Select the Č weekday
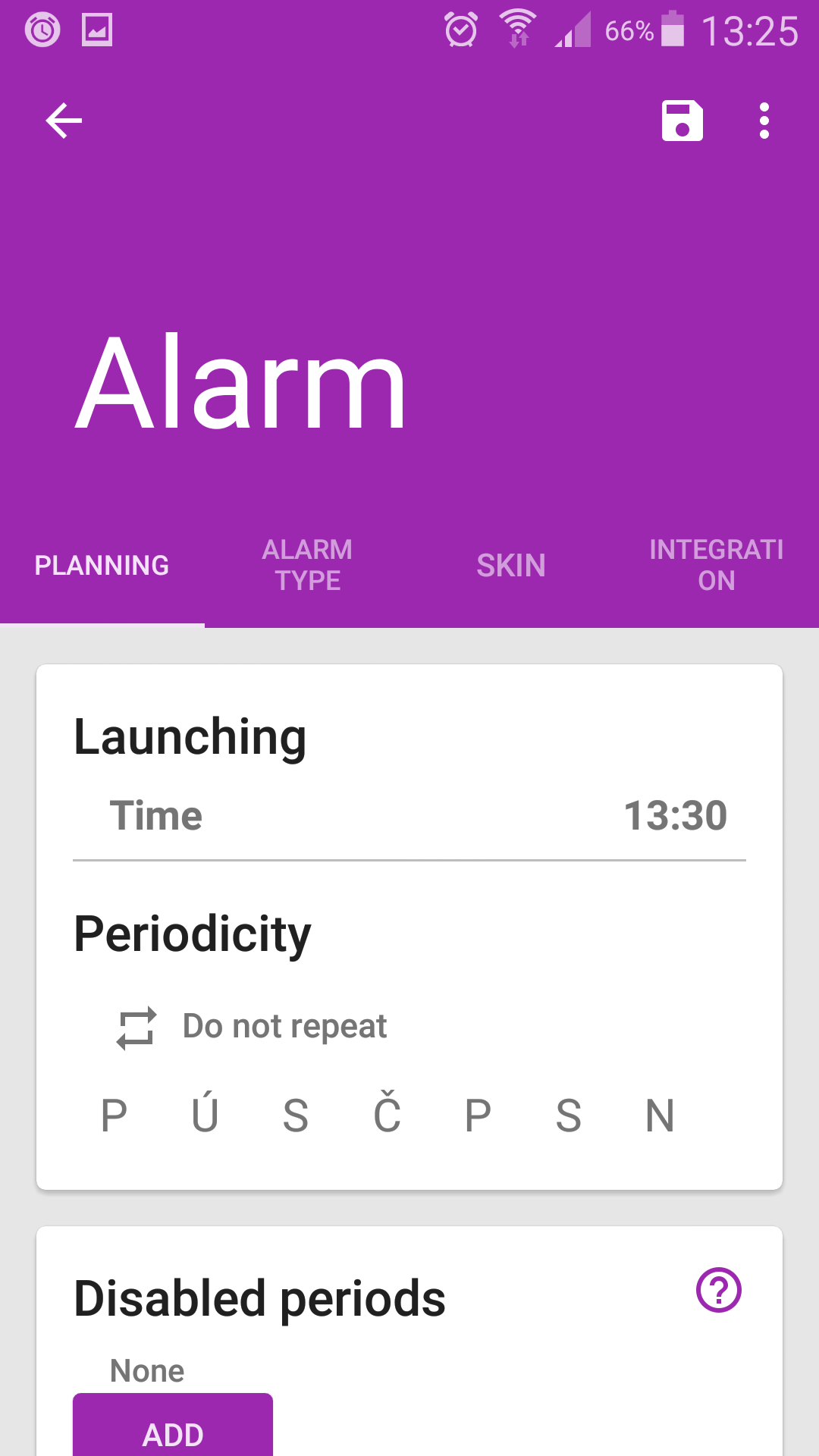The image size is (819, 1456). pos(387,1115)
